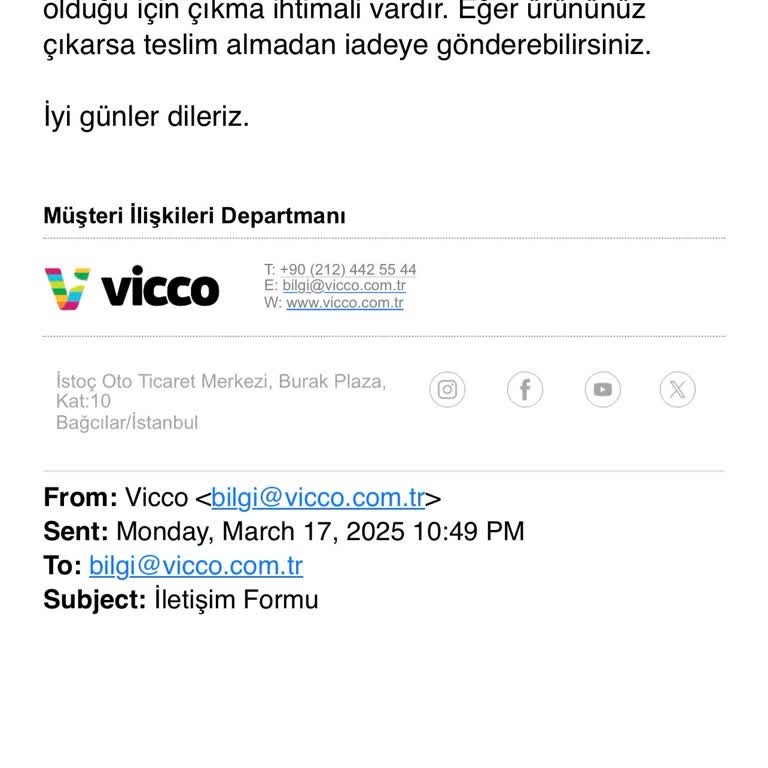Image resolution: width=768 pixels, height=768 pixels.
Task: Call the +90 (212) 442 55 44 phone link
Action: click(347, 270)
